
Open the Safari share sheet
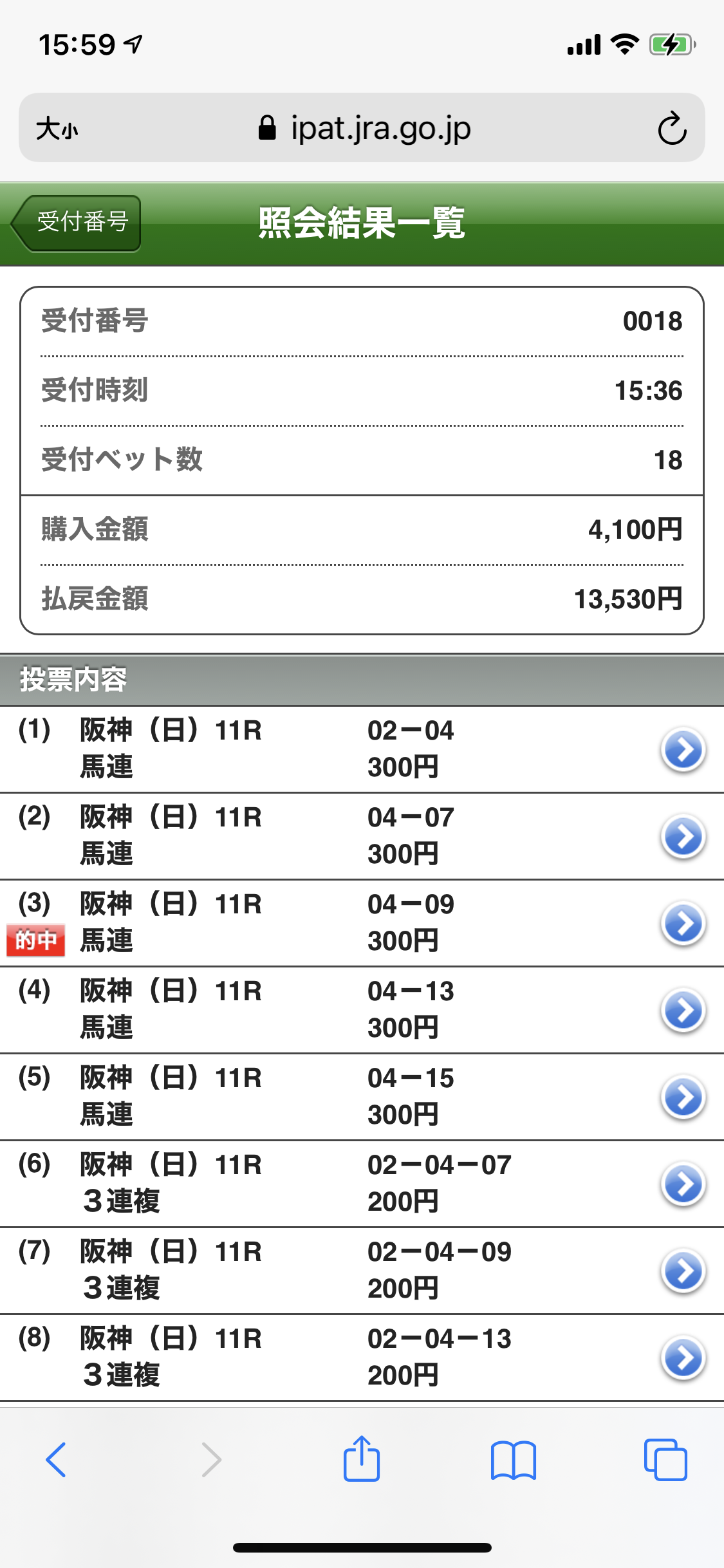click(362, 1460)
